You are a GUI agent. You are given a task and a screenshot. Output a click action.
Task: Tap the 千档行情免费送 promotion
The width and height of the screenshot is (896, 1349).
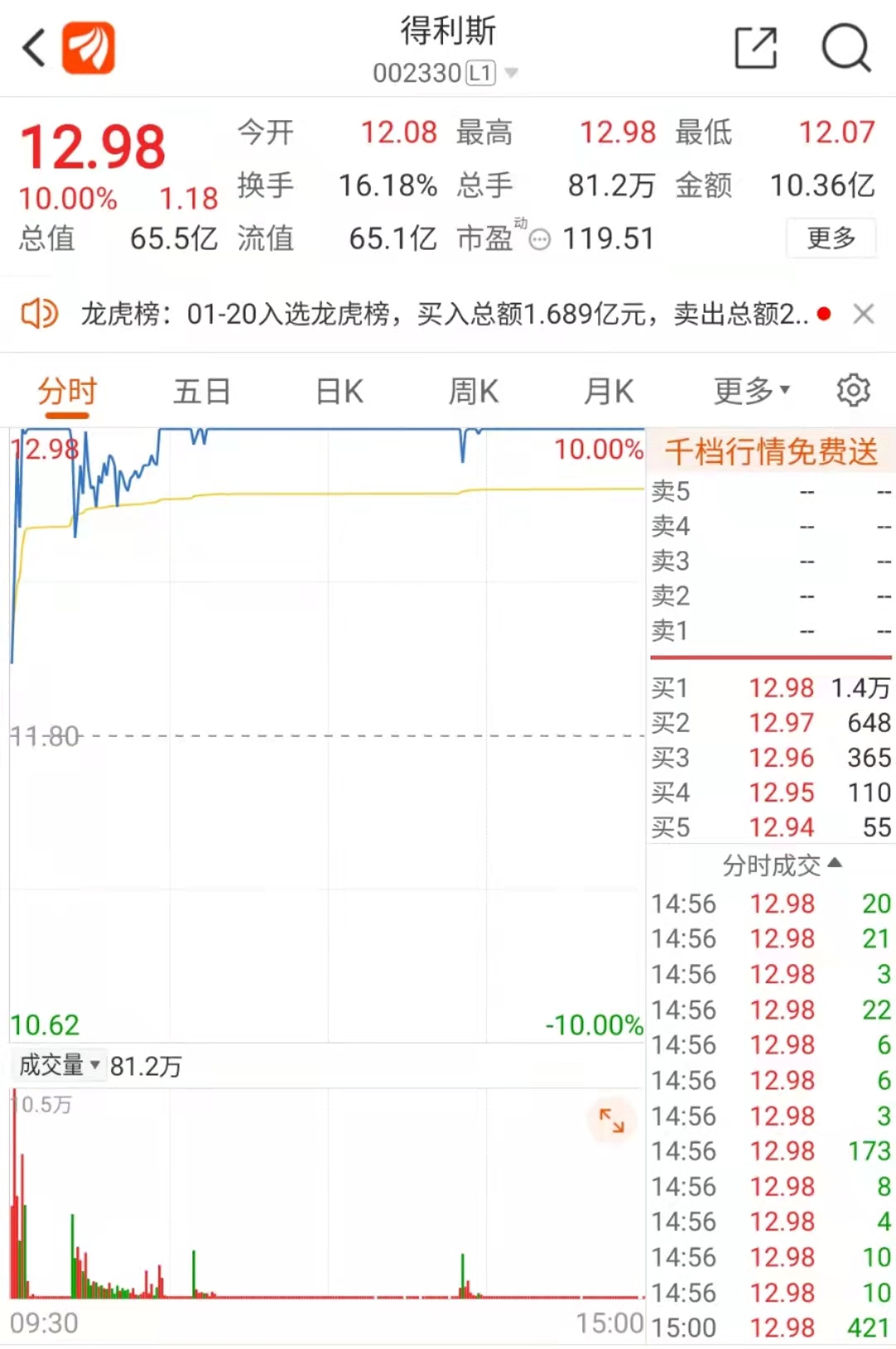(771, 452)
